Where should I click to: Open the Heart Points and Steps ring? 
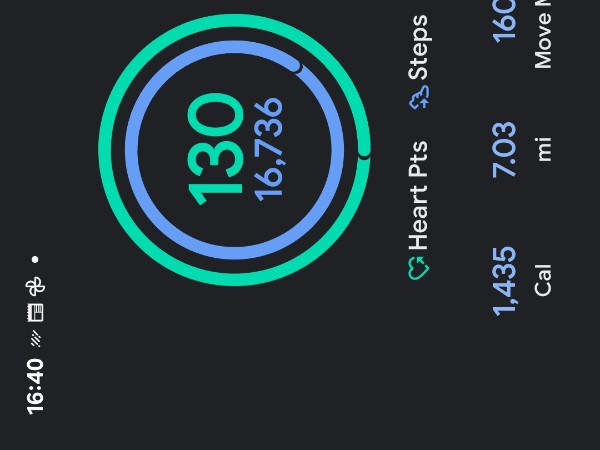[x=235, y=150]
